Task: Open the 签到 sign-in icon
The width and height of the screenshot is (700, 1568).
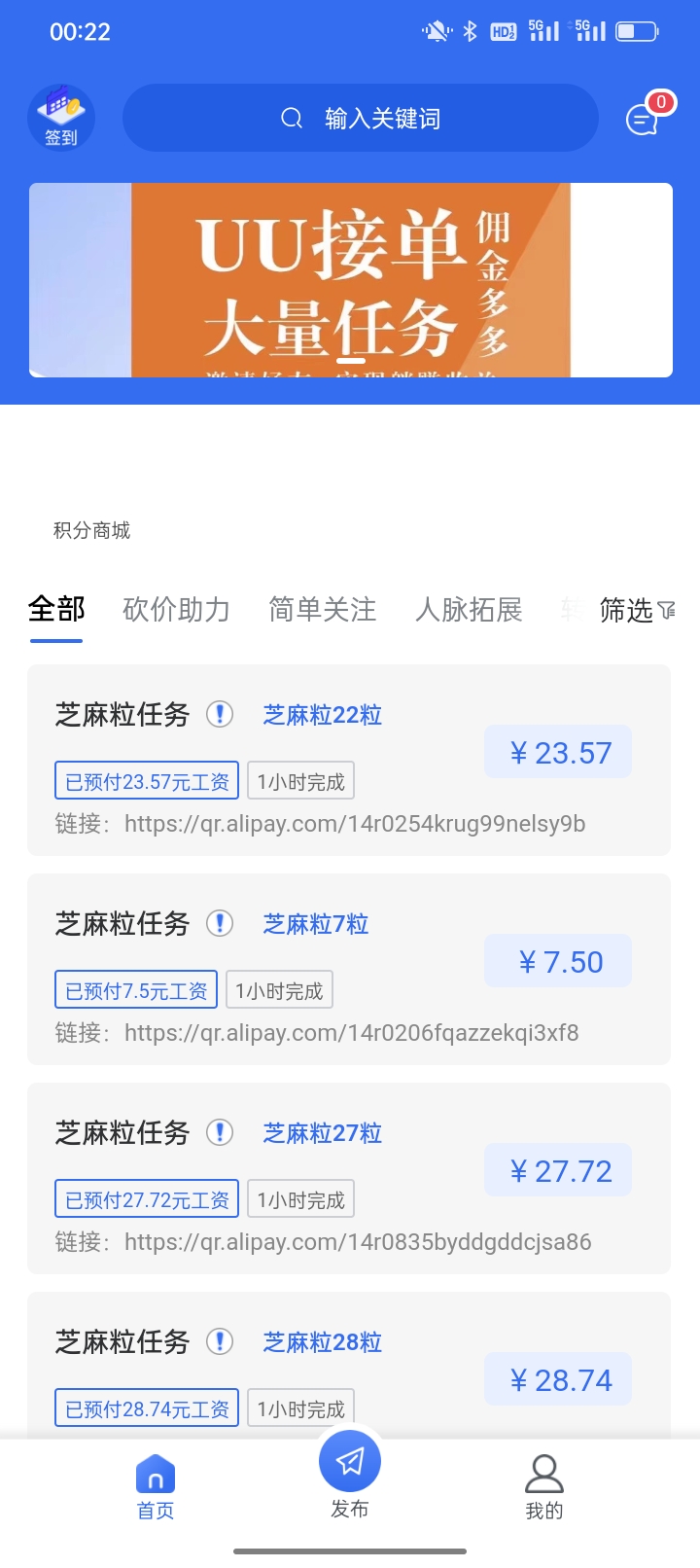Action: point(60,117)
